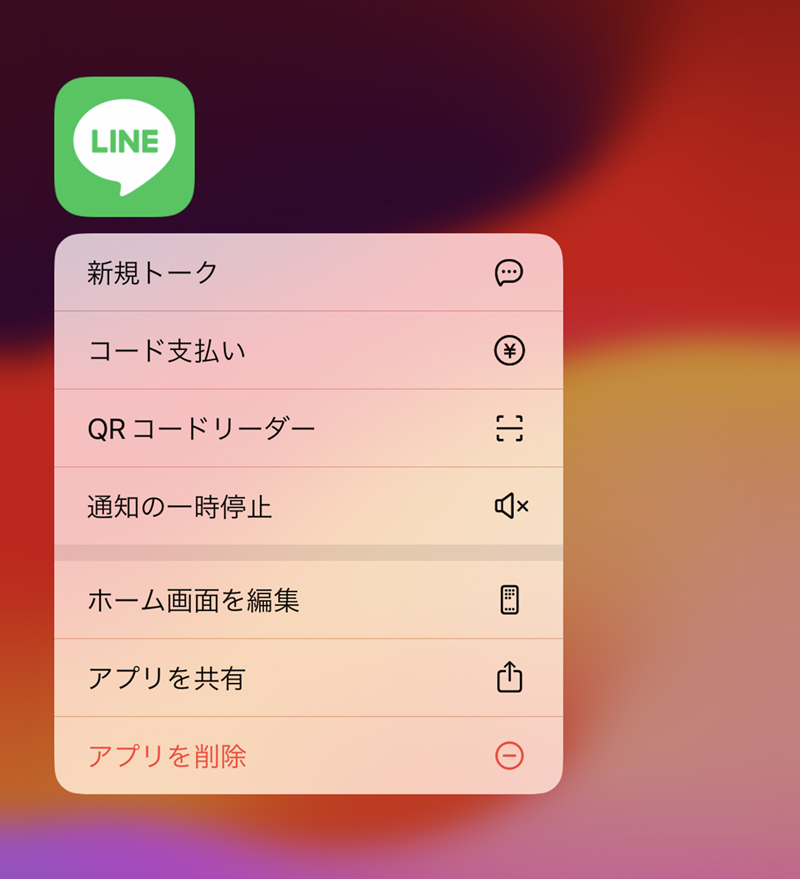Viewport: 800px width, 879px height.
Task: Tap the share sheet icon beside アプリを共有
Action: click(x=510, y=676)
